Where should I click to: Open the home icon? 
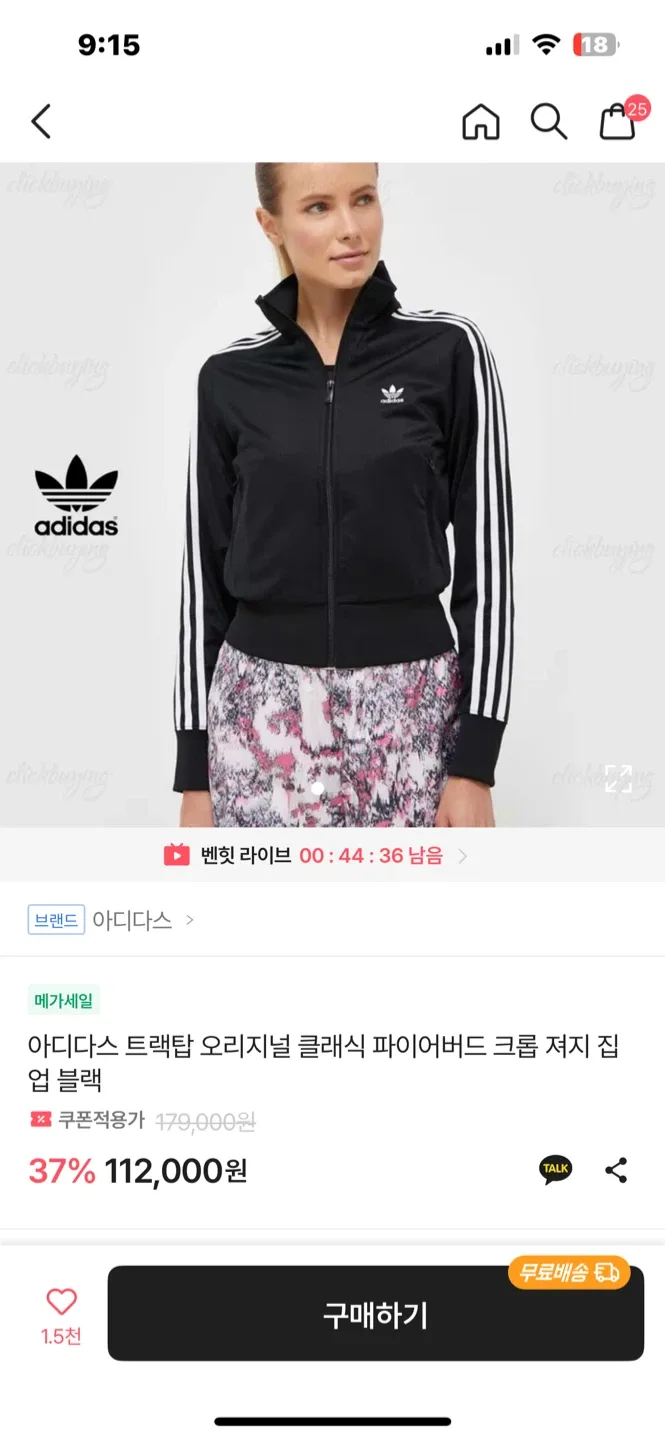480,122
